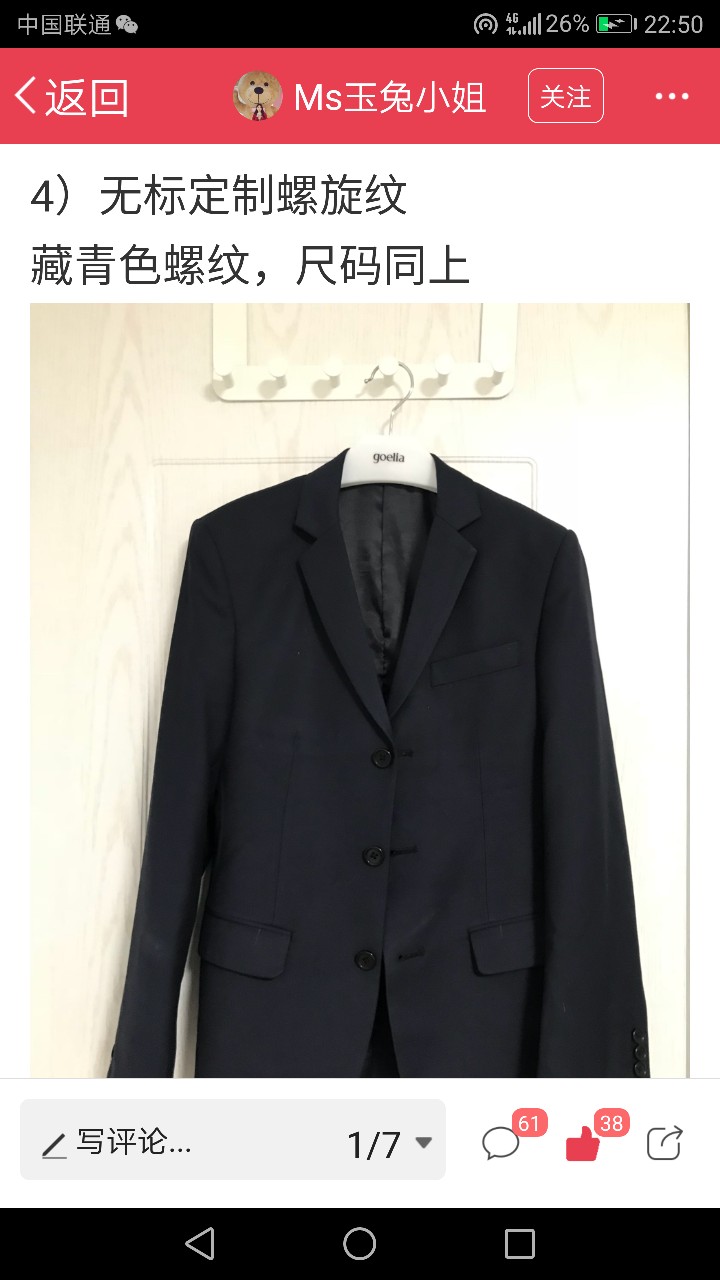This screenshot has width=720, height=1280.
Task: Follow the author with 关注 button
Action: [566, 96]
